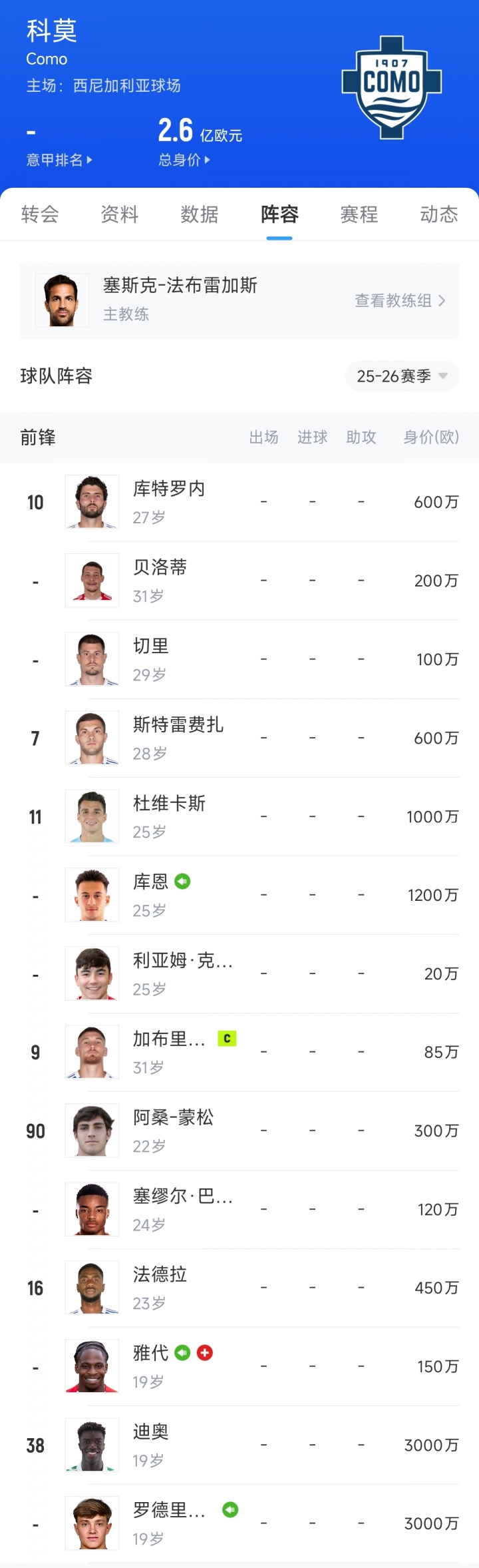This screenshot has height=1568, width=479.
Task: Open 总身价 total value details
Action: pos(184,160)
